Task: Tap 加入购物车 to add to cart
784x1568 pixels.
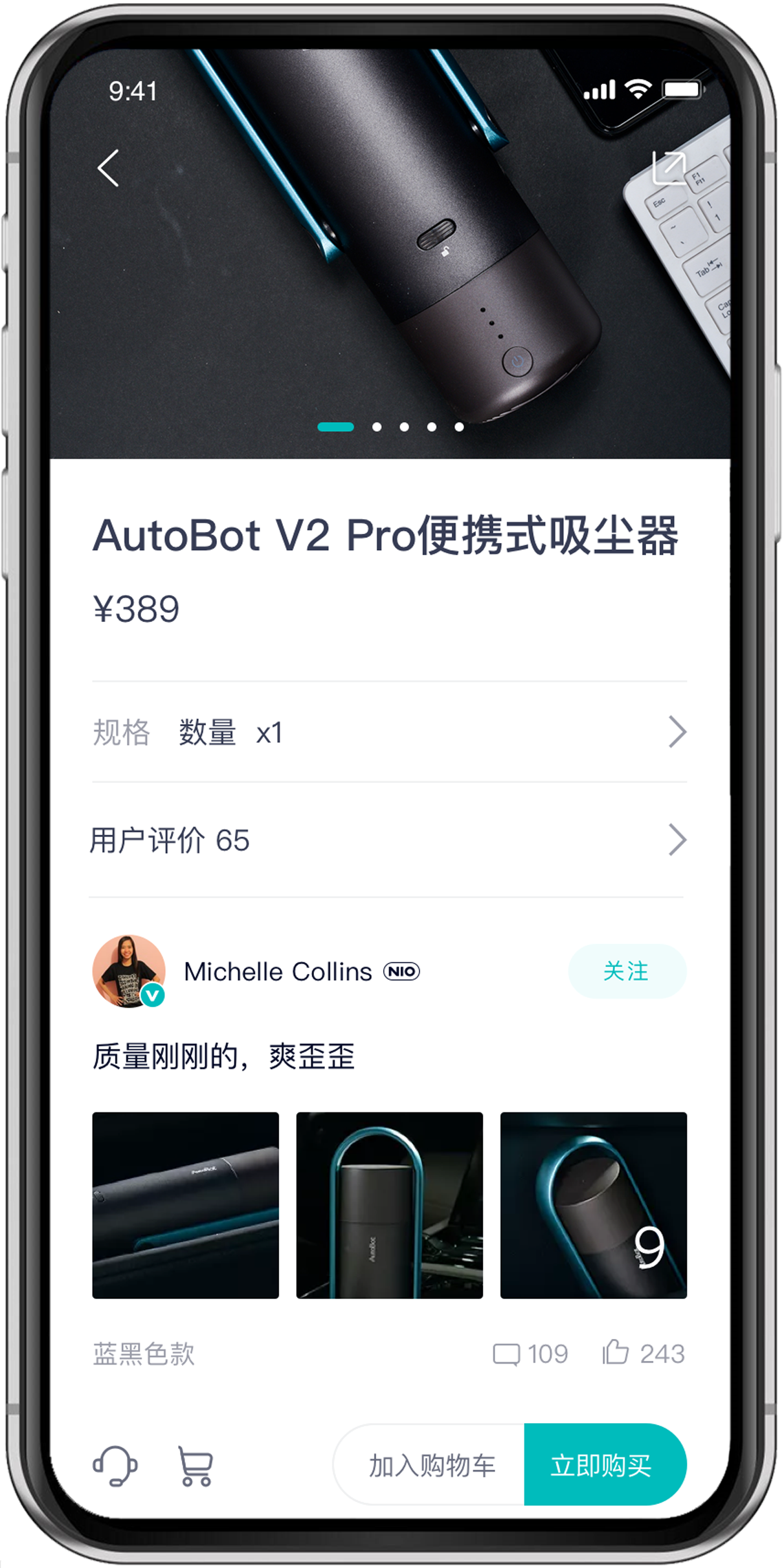Action: 431,1465
